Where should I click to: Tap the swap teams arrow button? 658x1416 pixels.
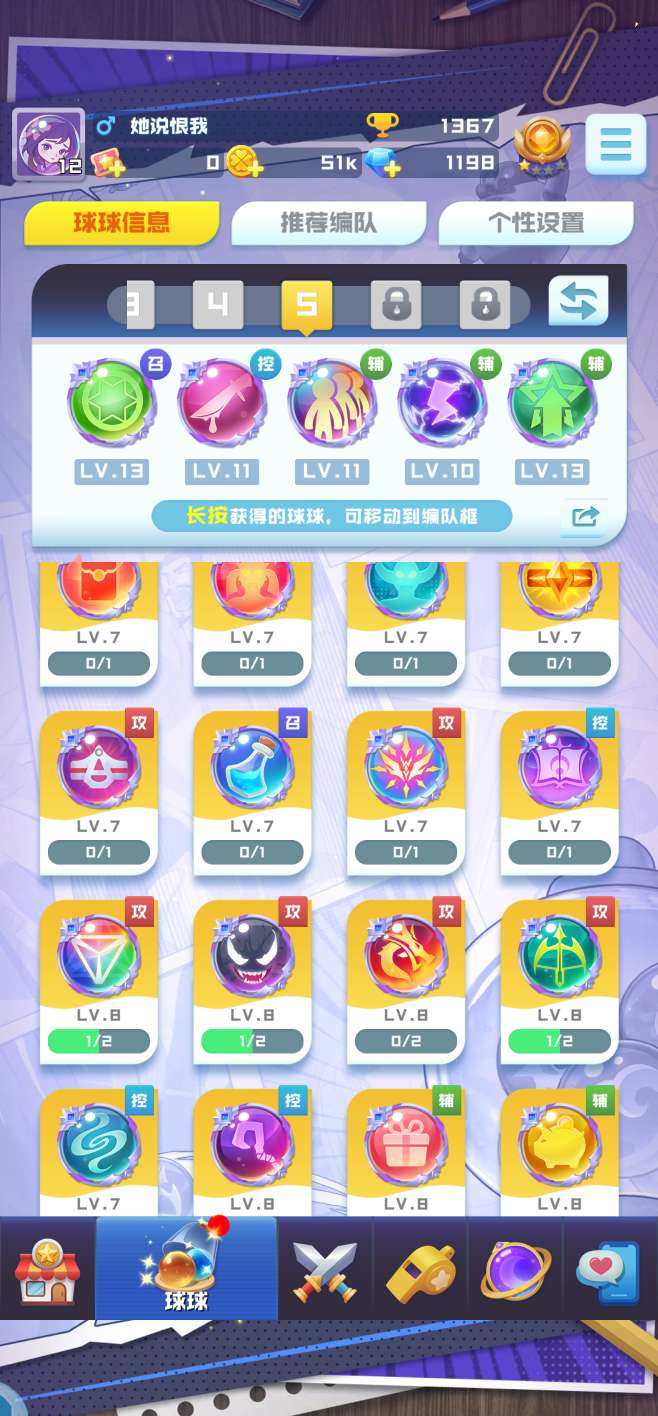click(x=578, y=303)
